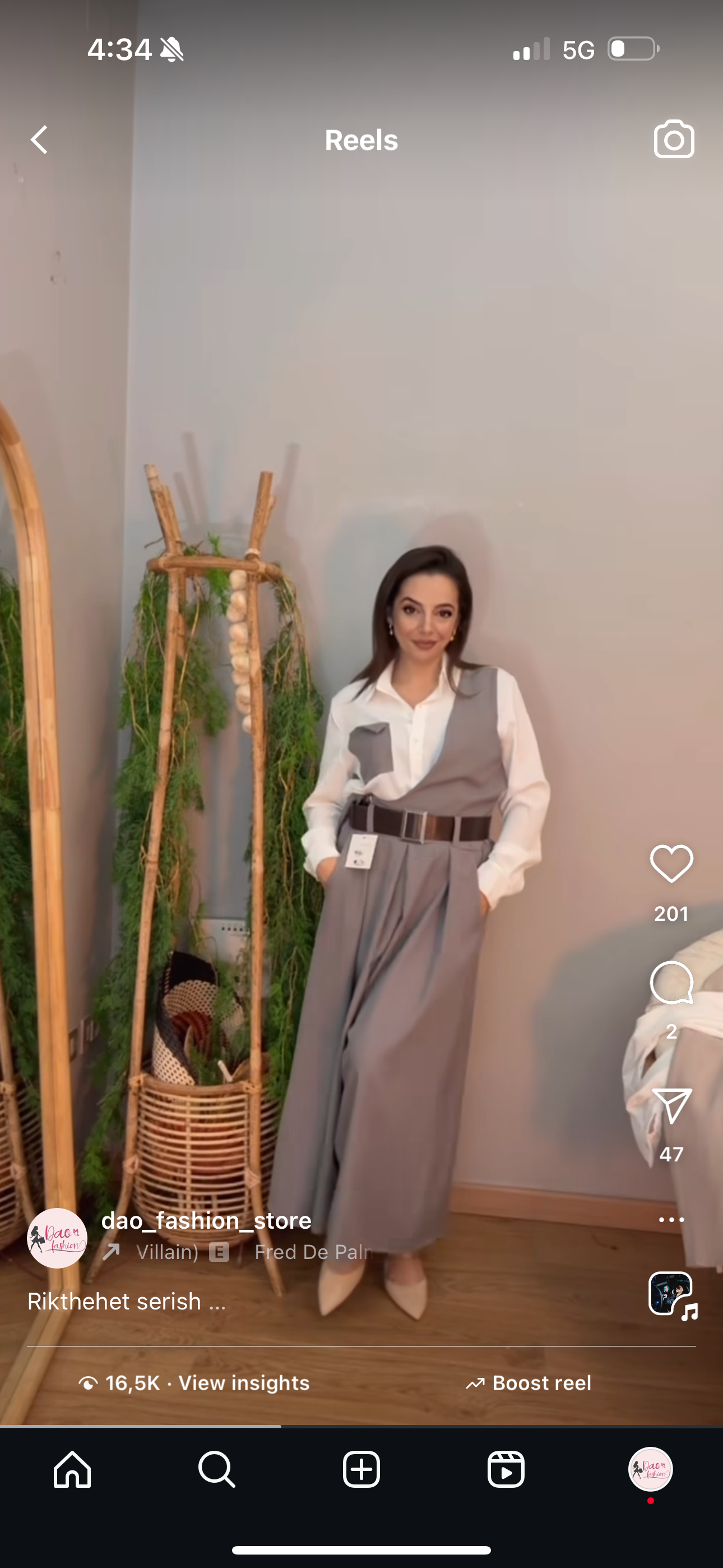723x1568 pixels.
Task: Boost reel
Action: (x=529, y=1383)
